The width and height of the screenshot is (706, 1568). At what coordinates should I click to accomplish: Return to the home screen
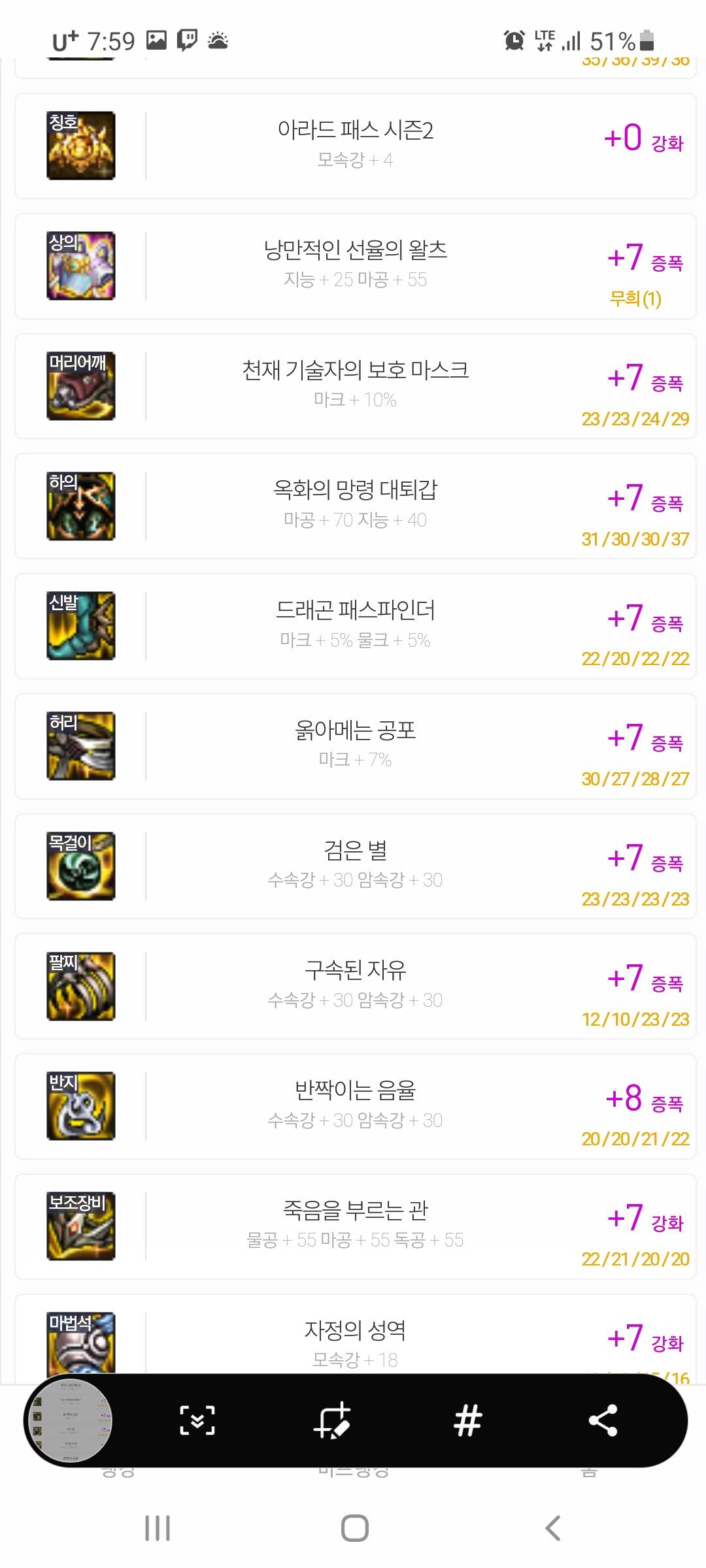coord(354,1528)
